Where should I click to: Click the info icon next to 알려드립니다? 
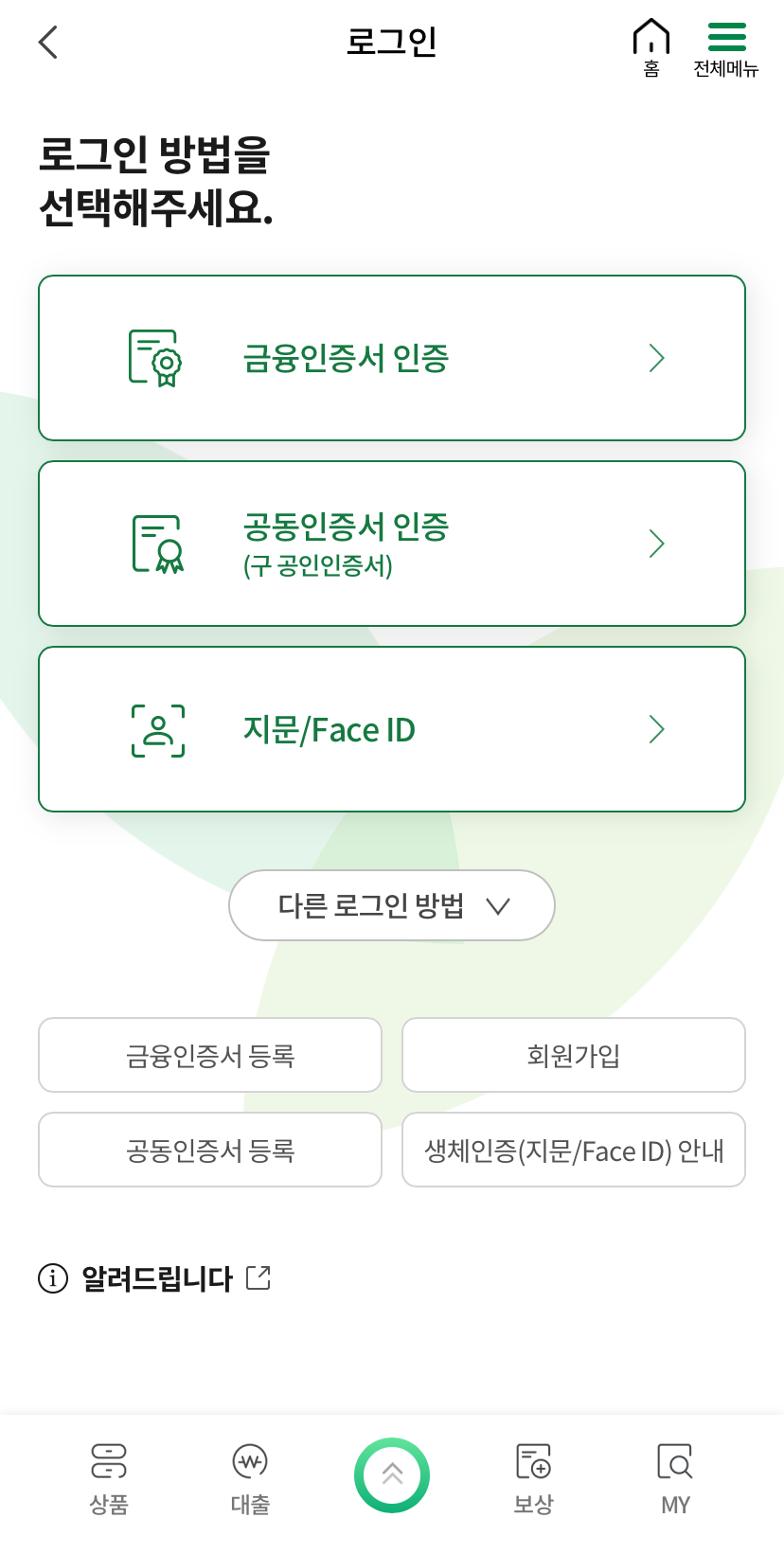coord(52,1277)
